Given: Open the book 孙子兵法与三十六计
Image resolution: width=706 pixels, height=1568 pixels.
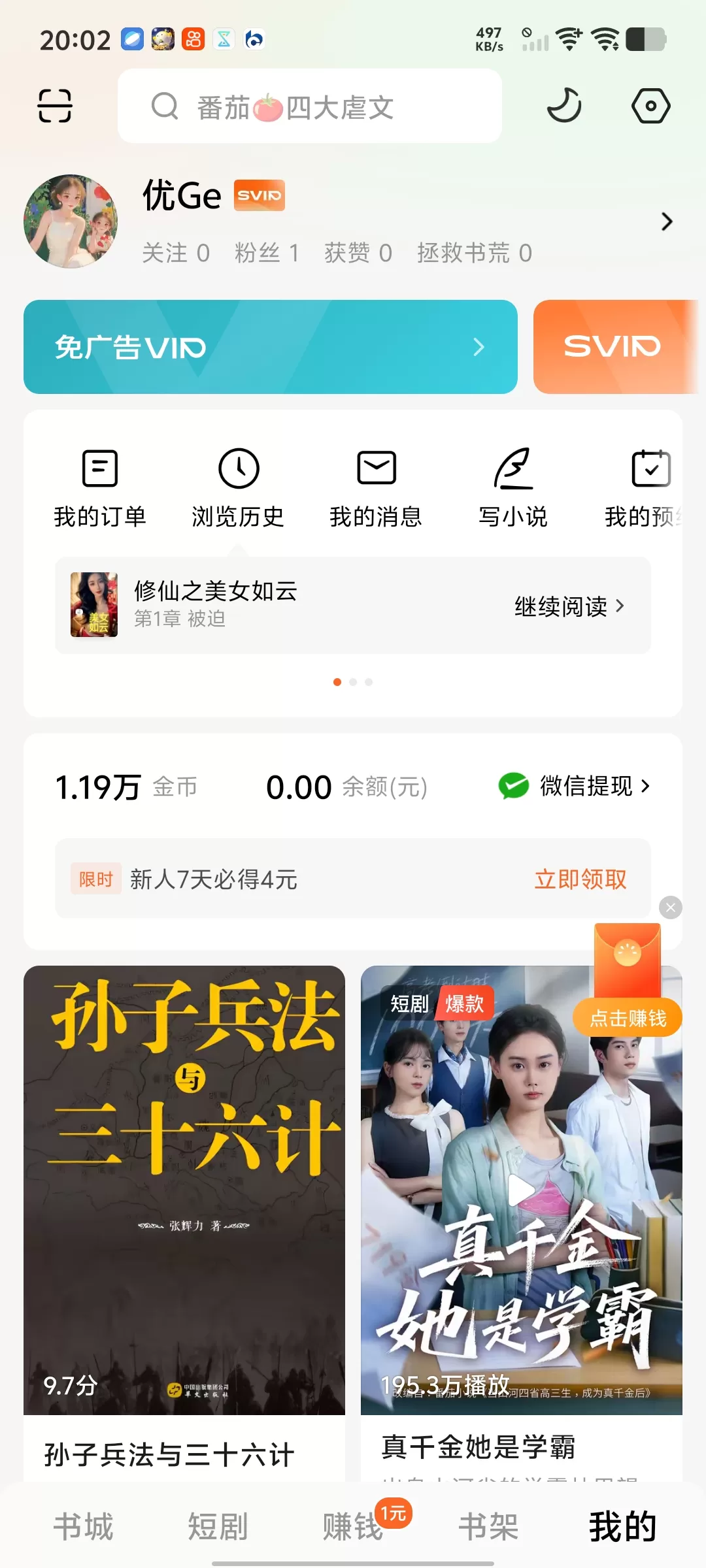Looking at the screenshot, I should [x=184, y=1223].
